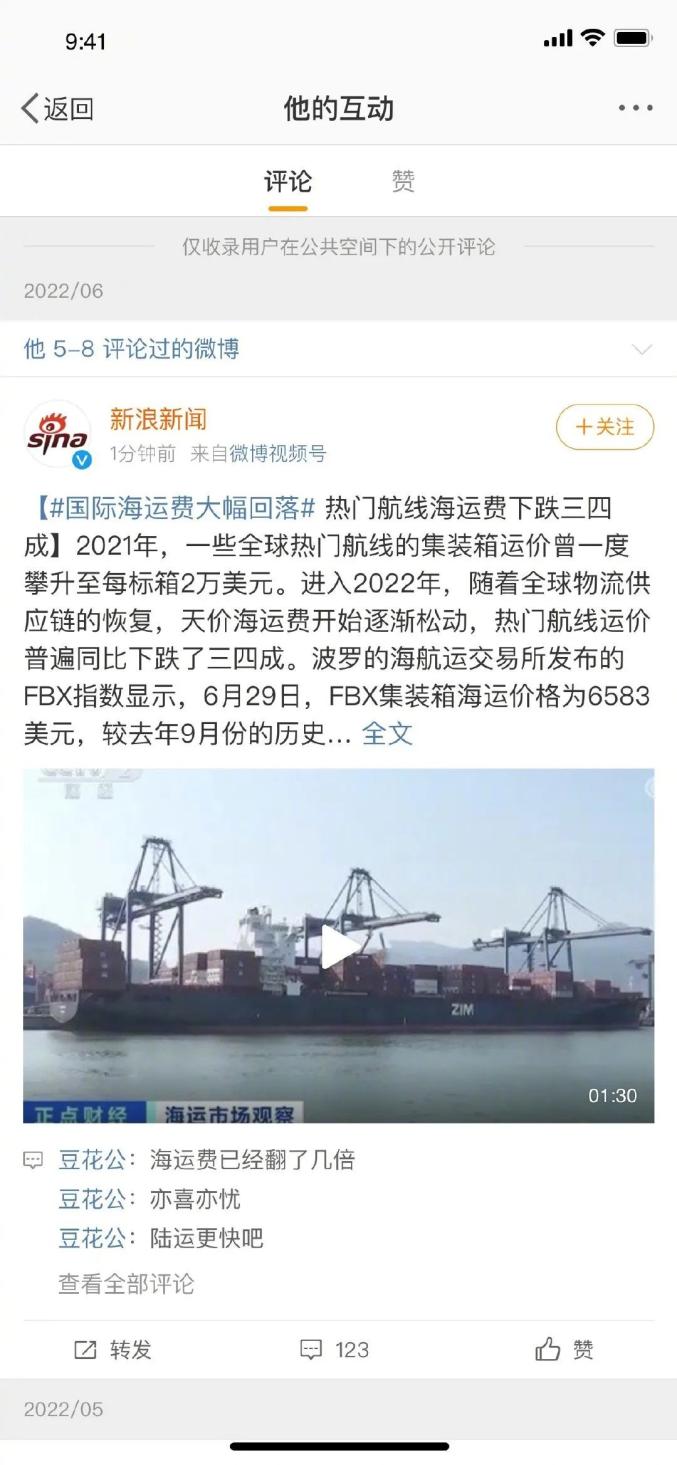Like the 新浪新闻 post

(564, 1349)
